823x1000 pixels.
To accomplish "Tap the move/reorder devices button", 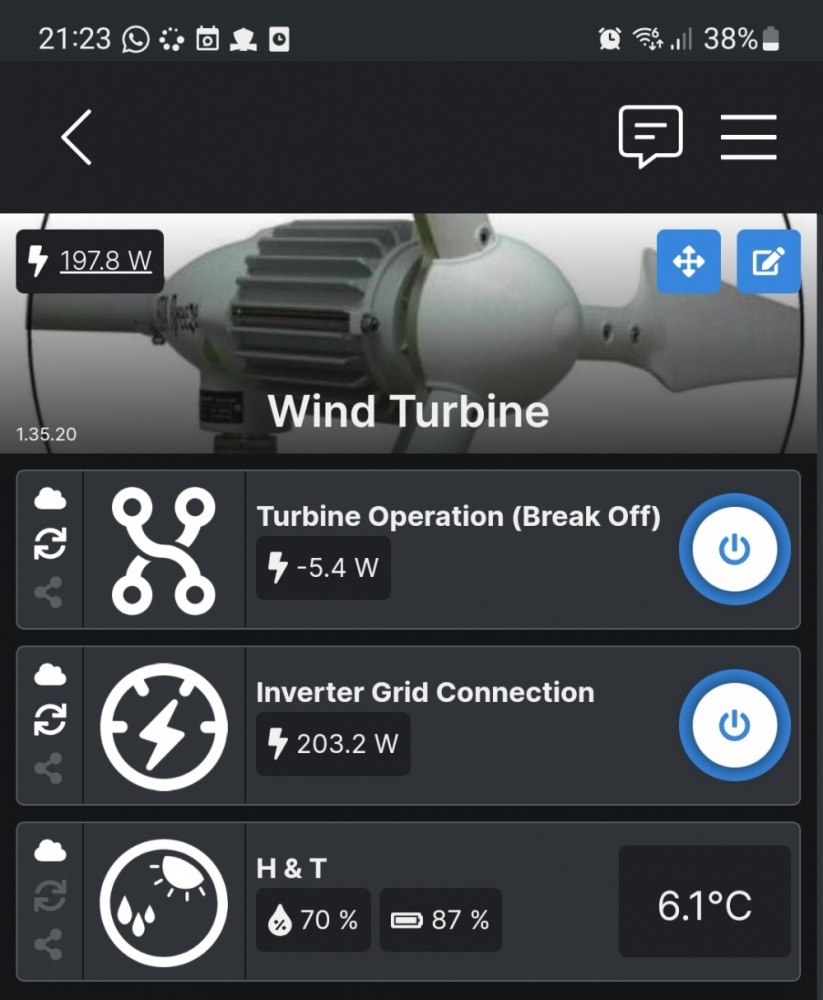I will click(689, 262).
